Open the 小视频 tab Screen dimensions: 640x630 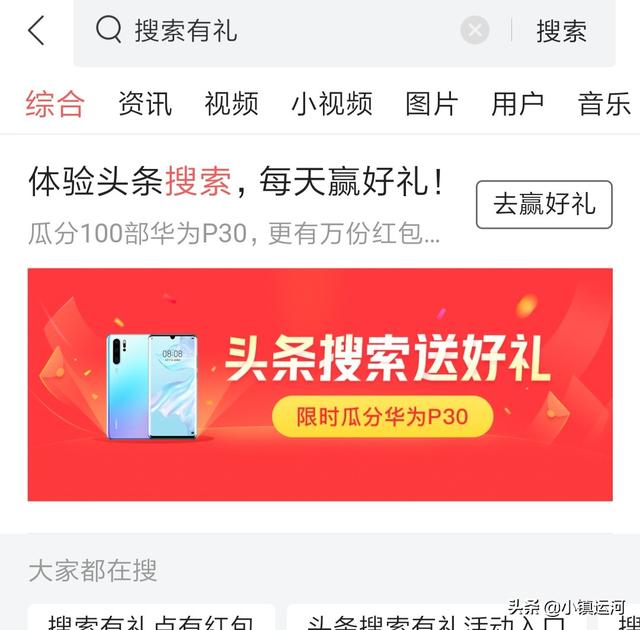[x=332, y=103]
